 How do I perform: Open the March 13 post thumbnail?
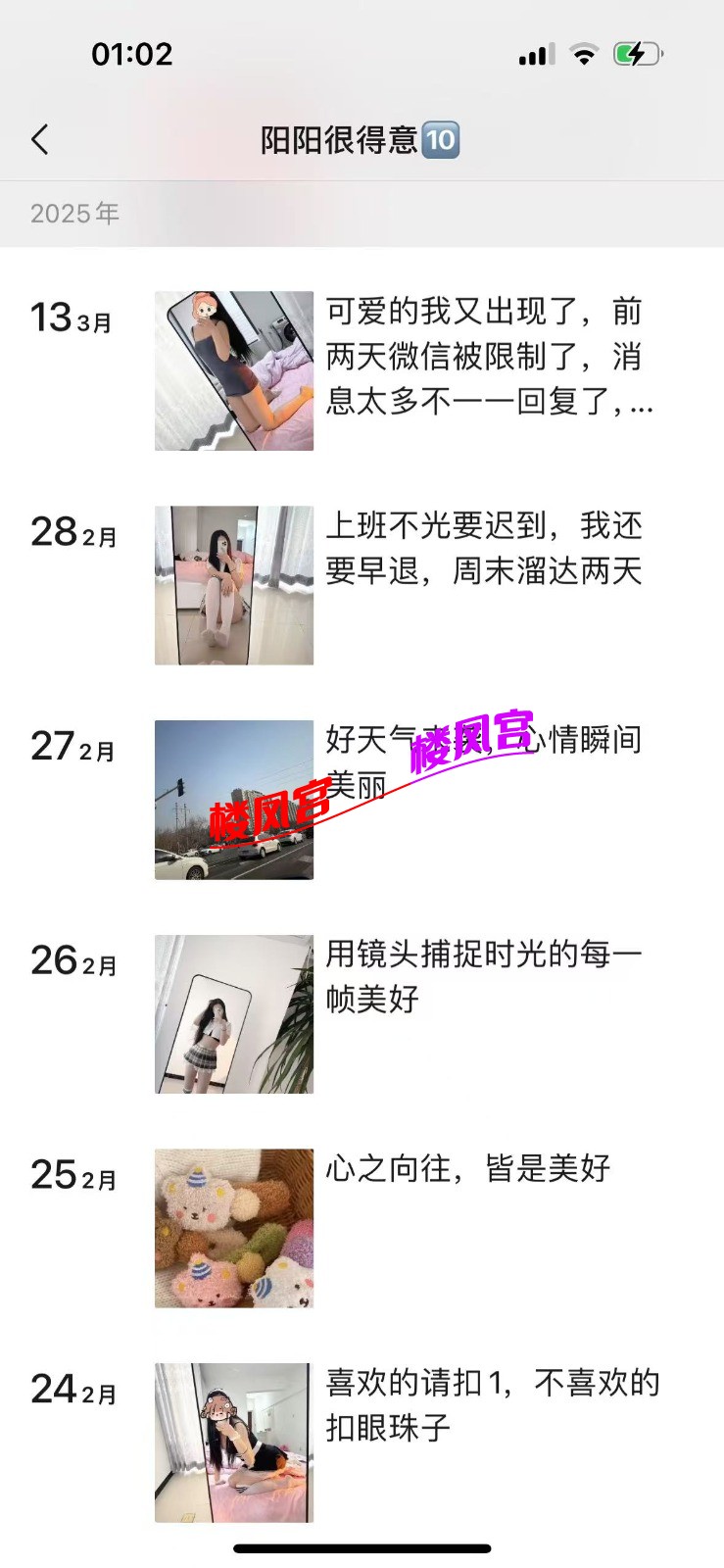pos(234,370)
